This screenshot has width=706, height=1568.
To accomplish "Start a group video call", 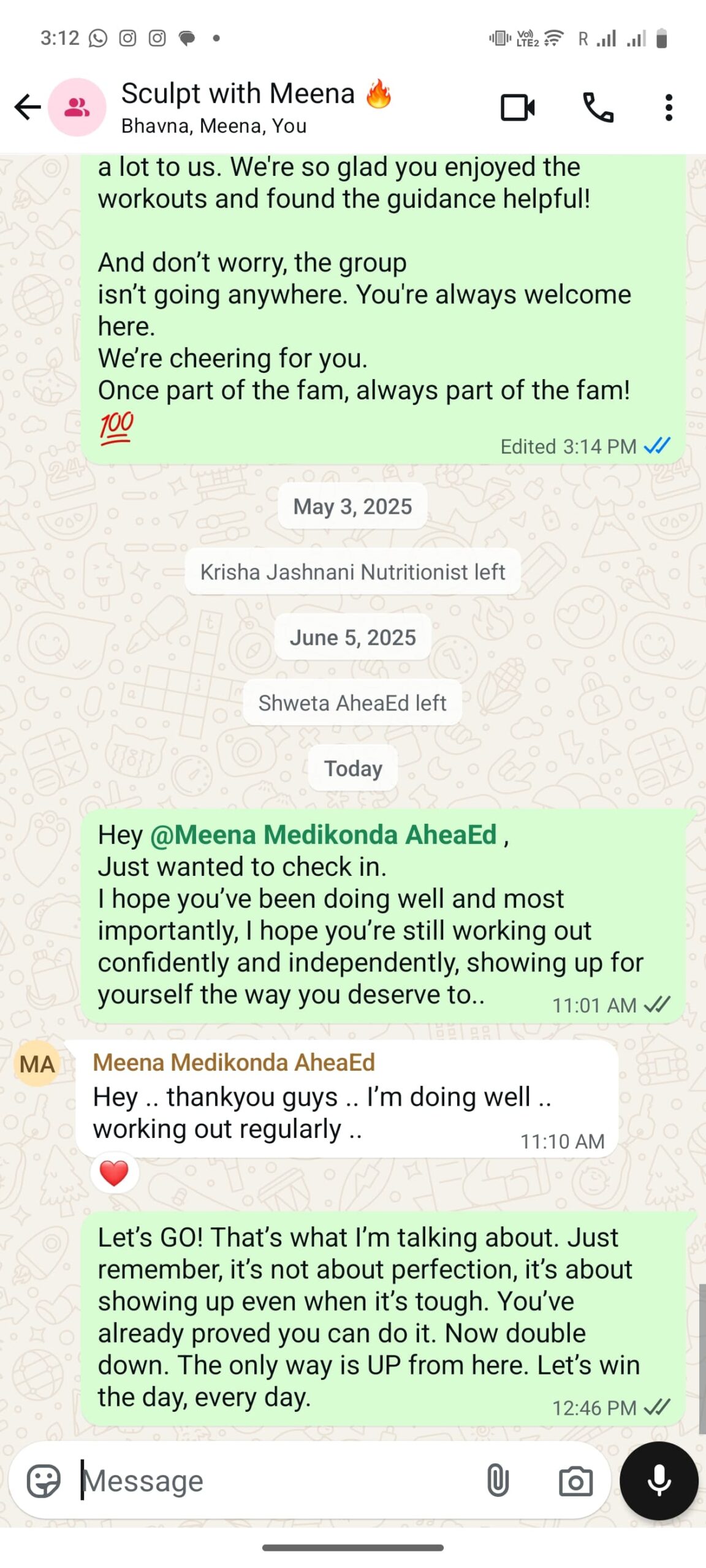I will (518, 108).
